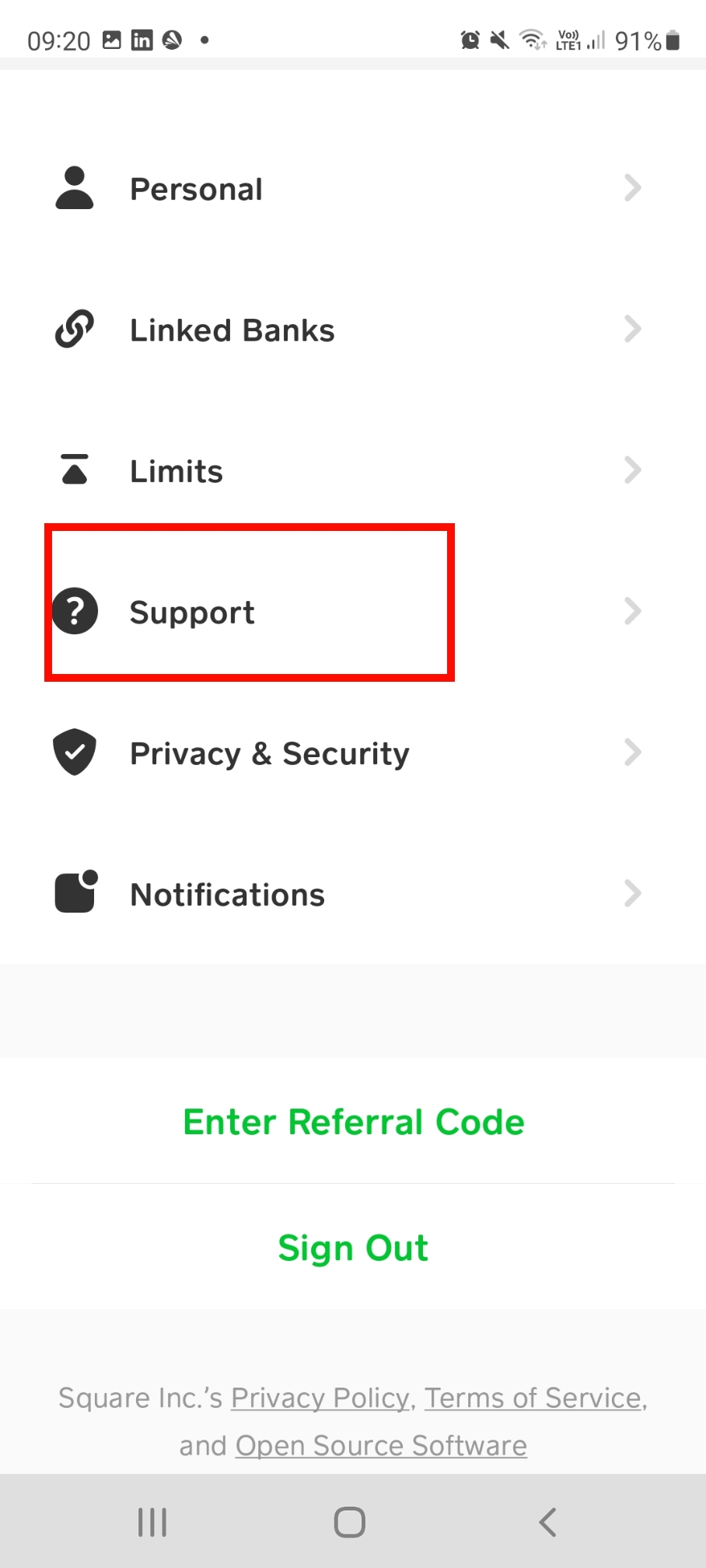The image size is (706, 1568).
Task: Open the Open Source Software link
Action: coord(381,1446)
